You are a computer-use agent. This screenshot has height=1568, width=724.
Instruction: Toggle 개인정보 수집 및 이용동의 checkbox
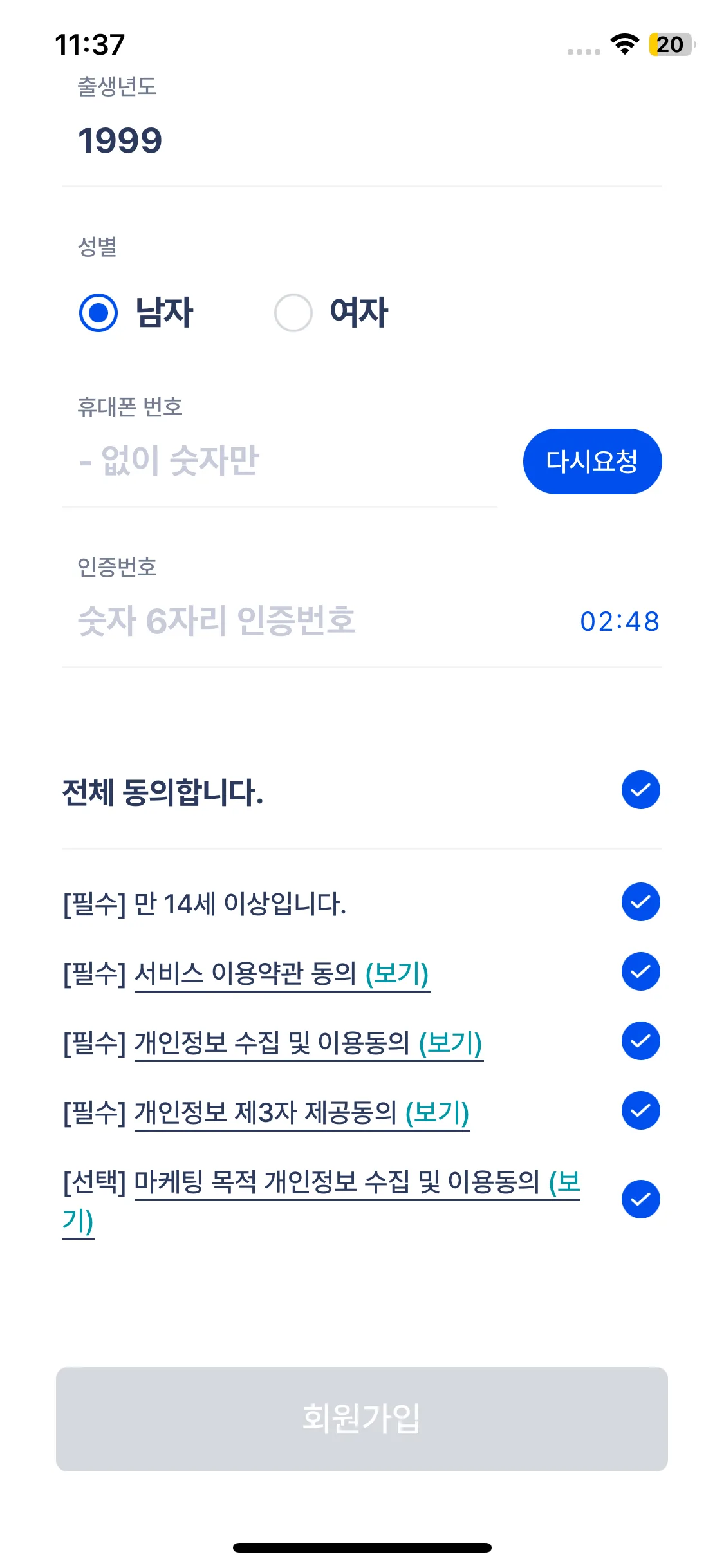(x=640, y=1041)
